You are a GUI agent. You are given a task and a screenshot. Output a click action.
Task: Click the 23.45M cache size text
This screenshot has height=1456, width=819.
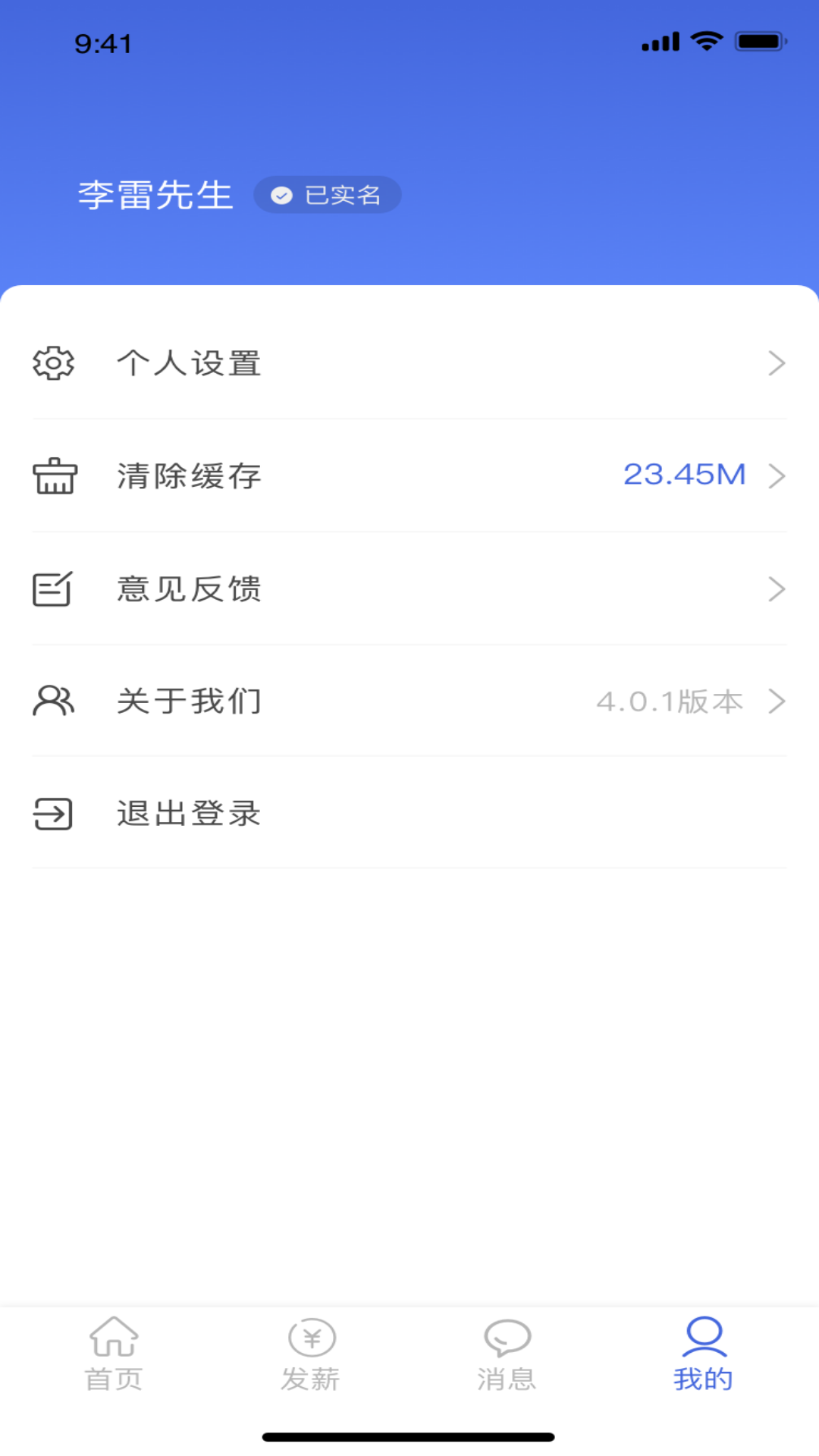pyautogui.click(x=683, y=474)
